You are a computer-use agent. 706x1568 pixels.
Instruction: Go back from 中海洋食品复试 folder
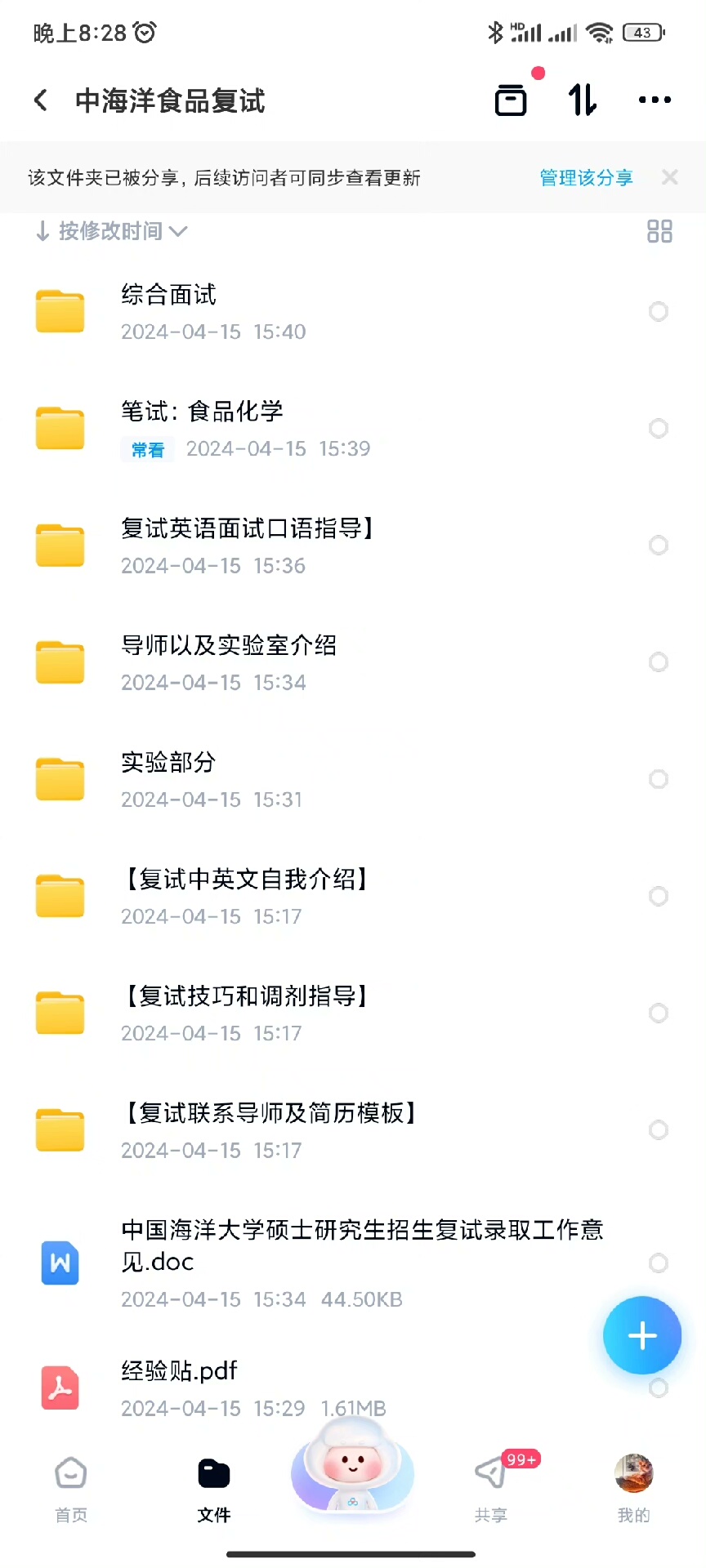(x=41, y=100)
